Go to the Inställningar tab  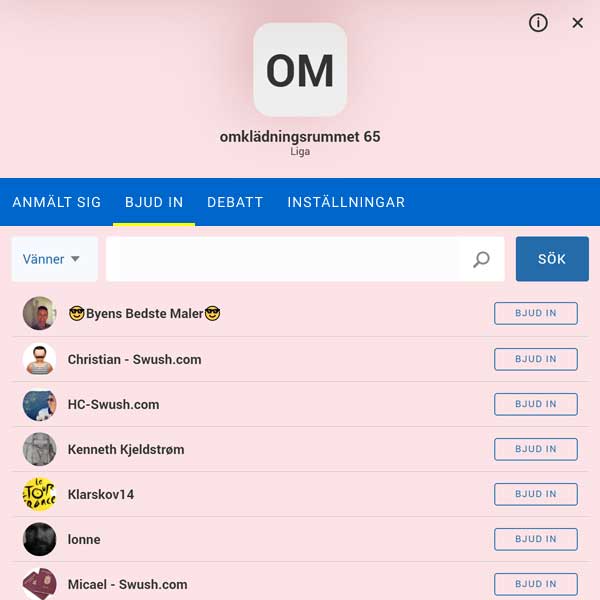click(x=346, y=202)
